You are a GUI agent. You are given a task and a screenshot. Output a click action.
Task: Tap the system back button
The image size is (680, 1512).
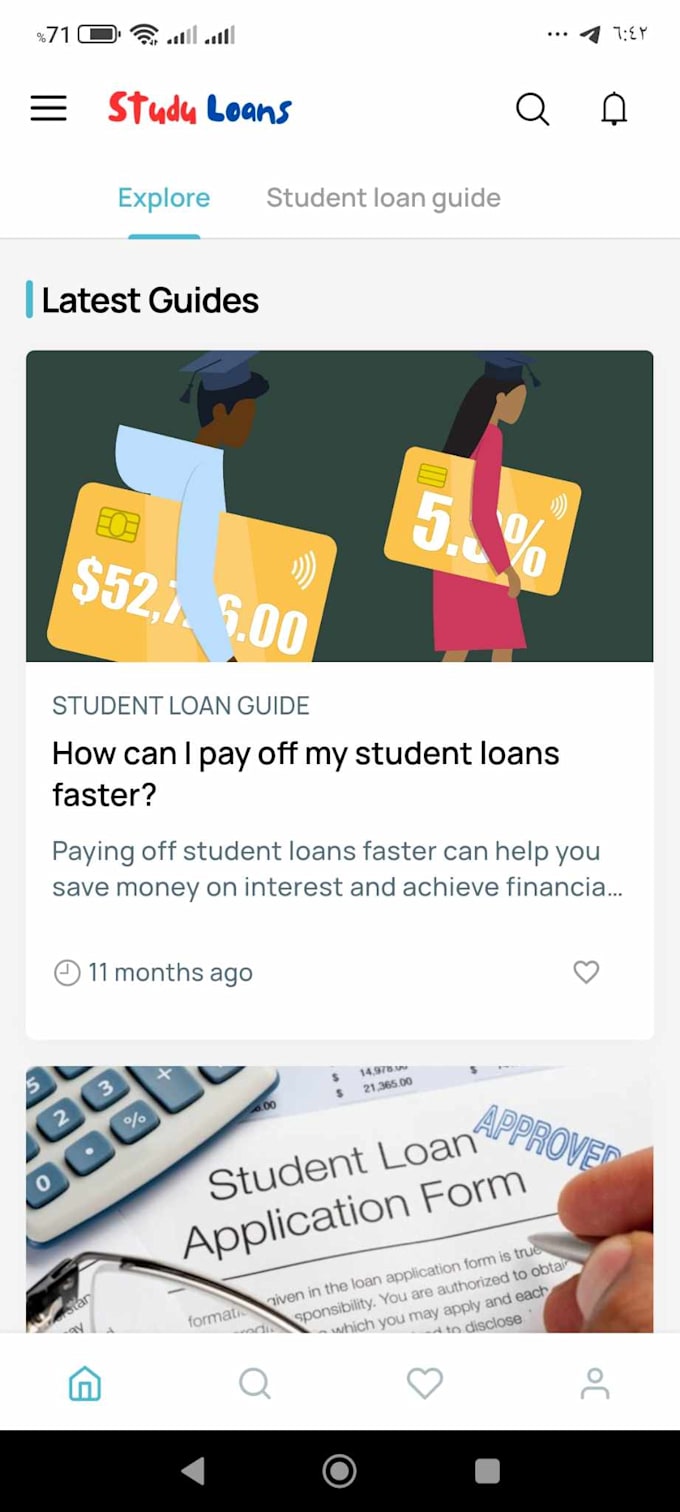coord(193,1470)
